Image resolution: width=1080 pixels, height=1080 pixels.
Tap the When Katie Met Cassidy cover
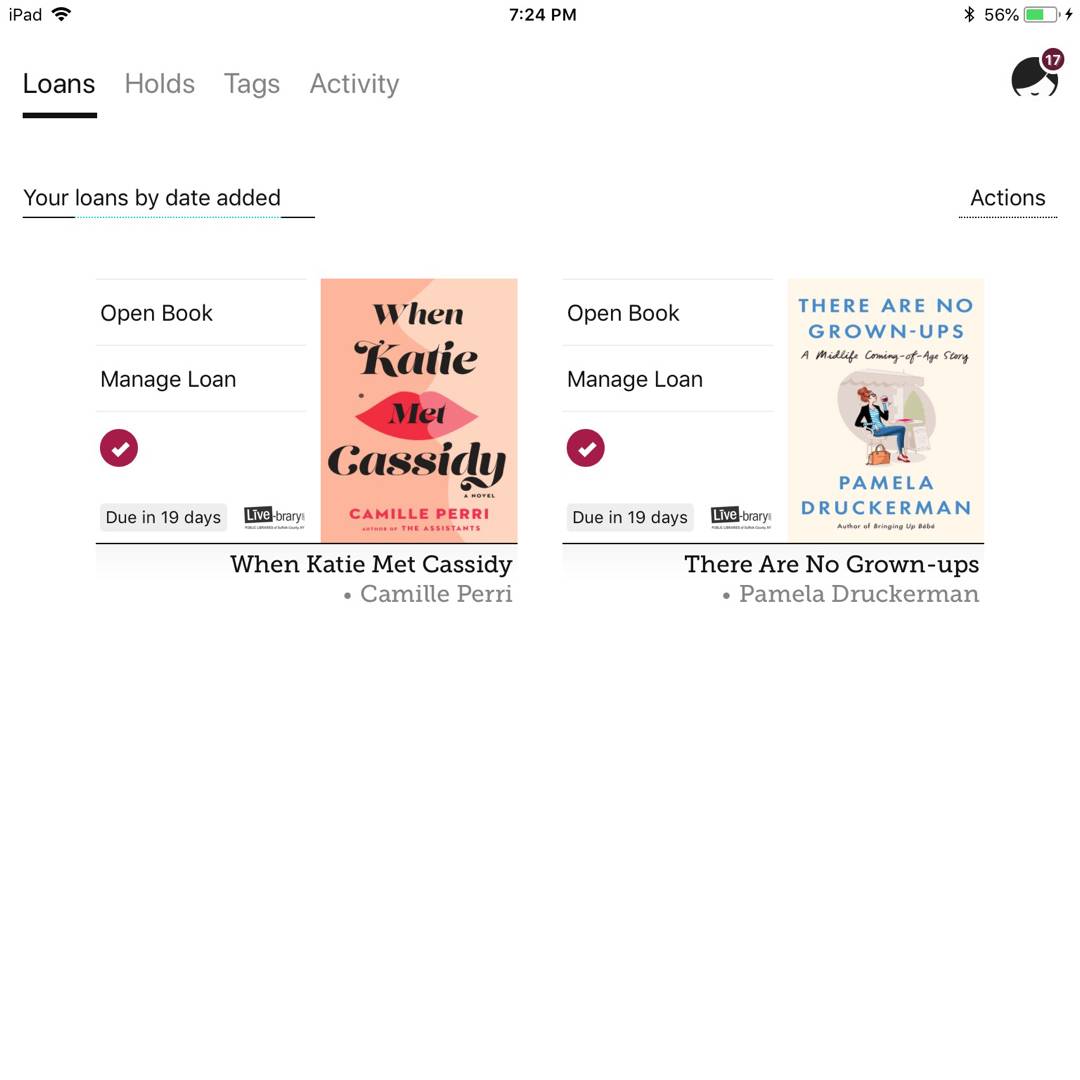(418, 410)
